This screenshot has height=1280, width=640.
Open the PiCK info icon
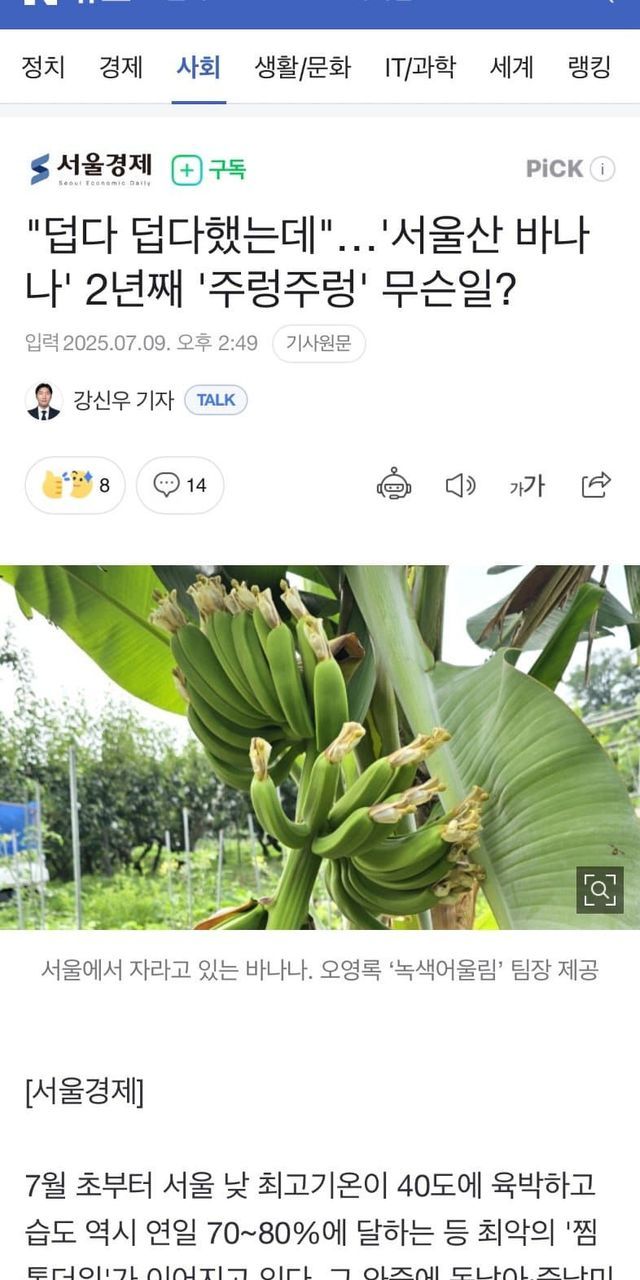click(602, 169)
